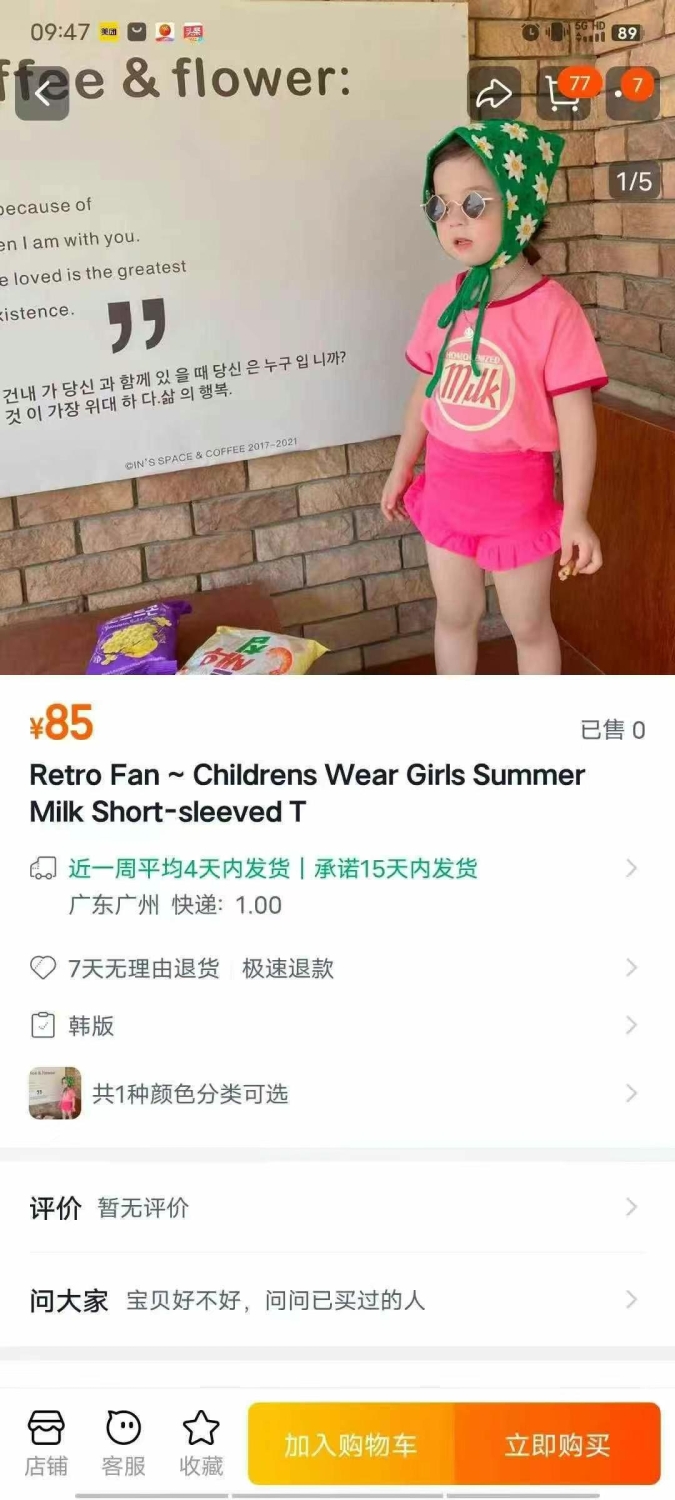This screenshot has width=675, height=1500.
Task: Open 问大家 to ask buyers
Action: (337, 1300)
